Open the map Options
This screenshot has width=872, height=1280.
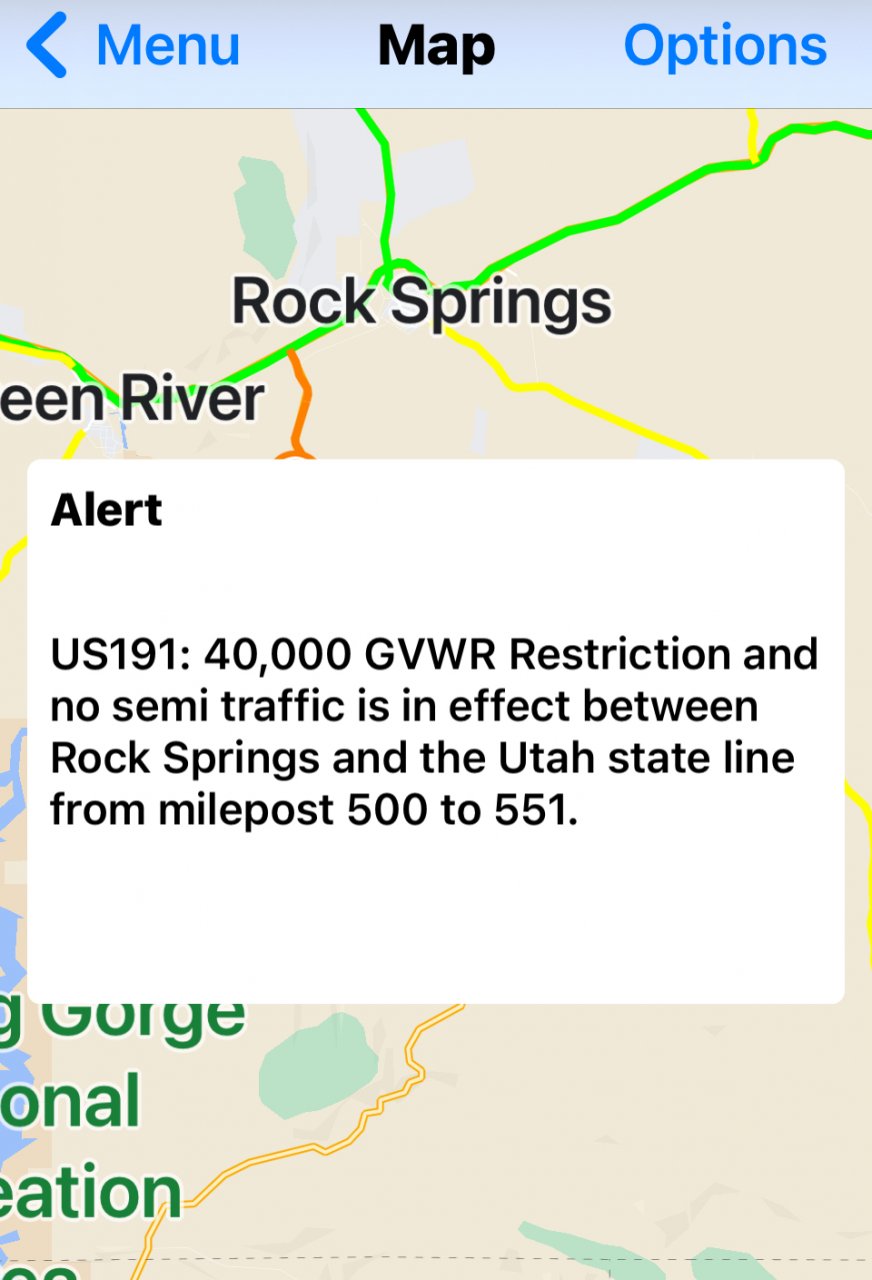[725, 47]
